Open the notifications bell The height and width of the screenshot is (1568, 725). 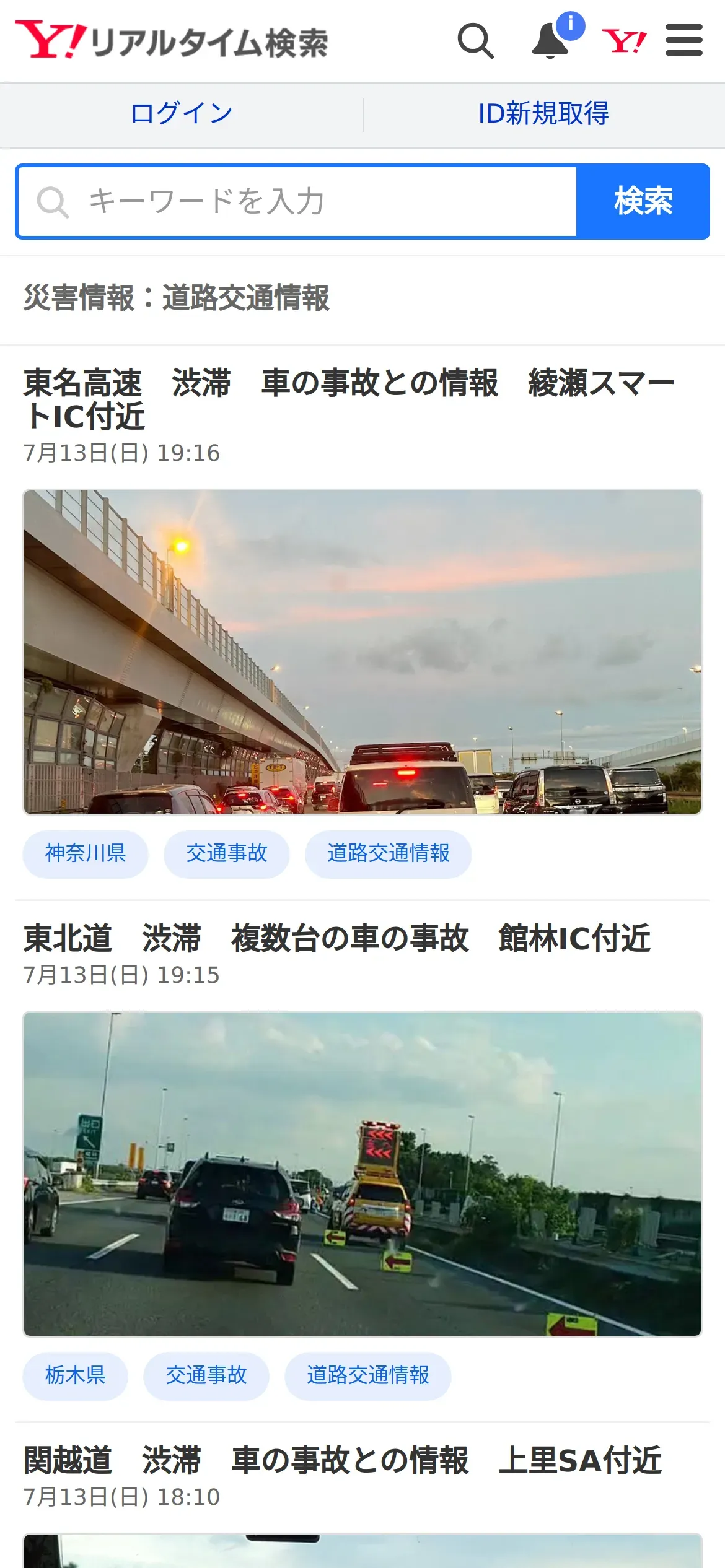pyautogui.click(x=551, y=41)
